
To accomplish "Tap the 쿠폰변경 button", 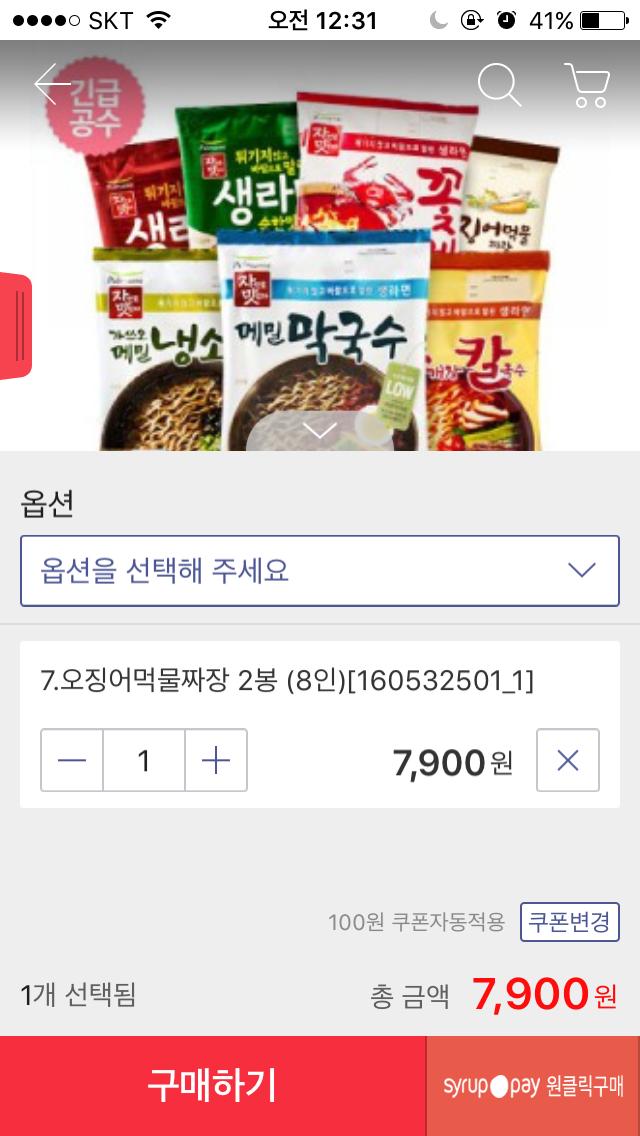I will (x=569, y=922).
